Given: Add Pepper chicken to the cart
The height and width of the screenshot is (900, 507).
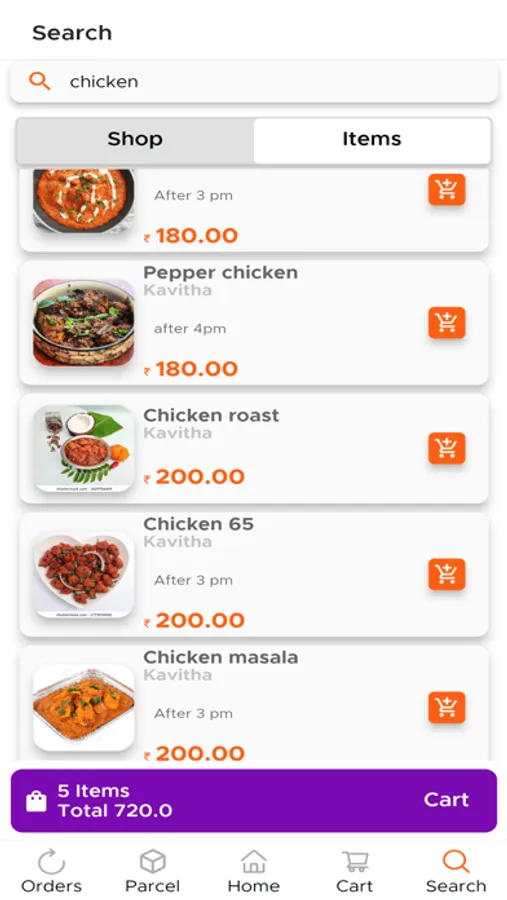Looking at the screenshot, I should [x=446, y=323].
